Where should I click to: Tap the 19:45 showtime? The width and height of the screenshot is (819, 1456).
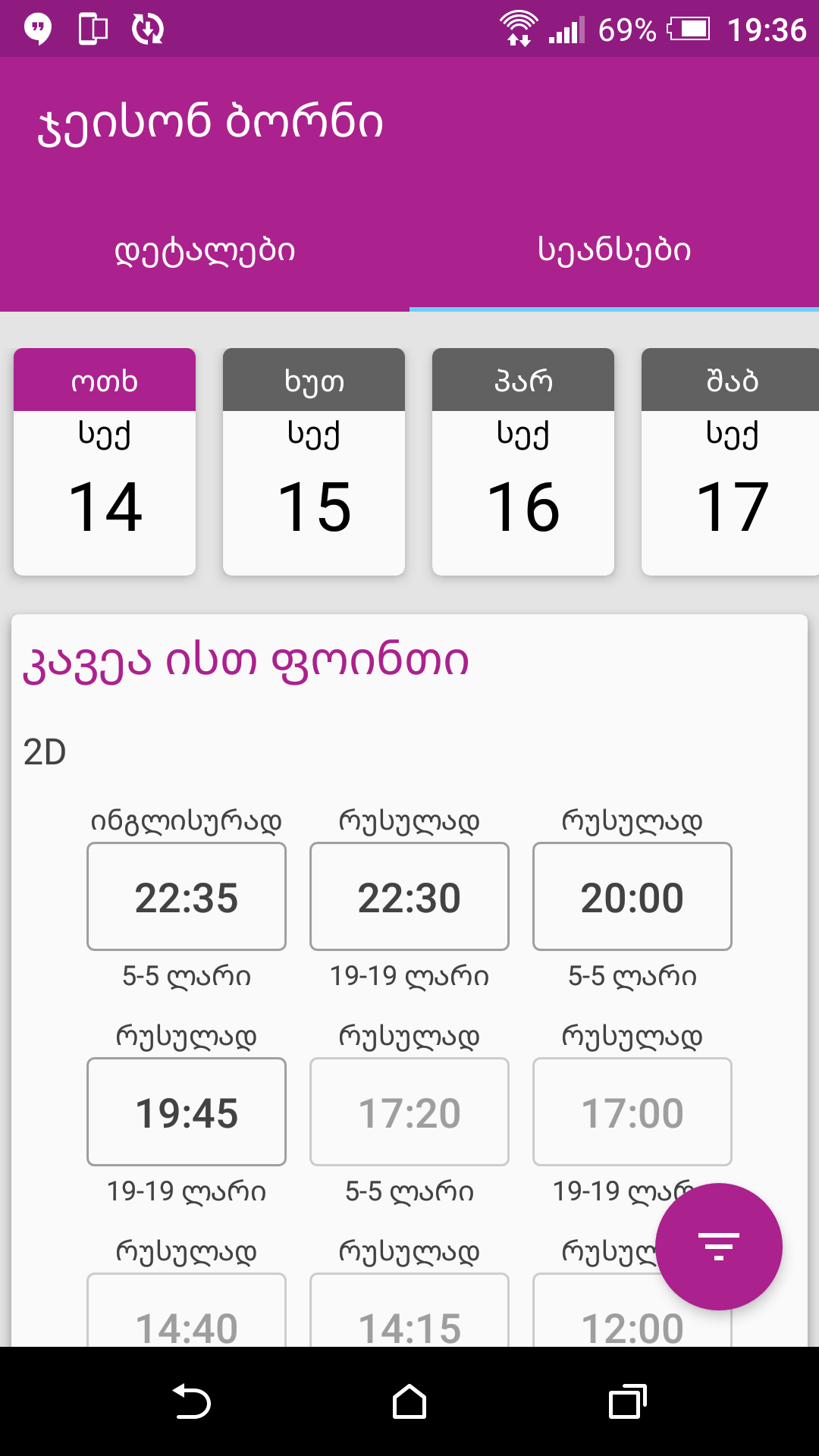(187, 1112)
